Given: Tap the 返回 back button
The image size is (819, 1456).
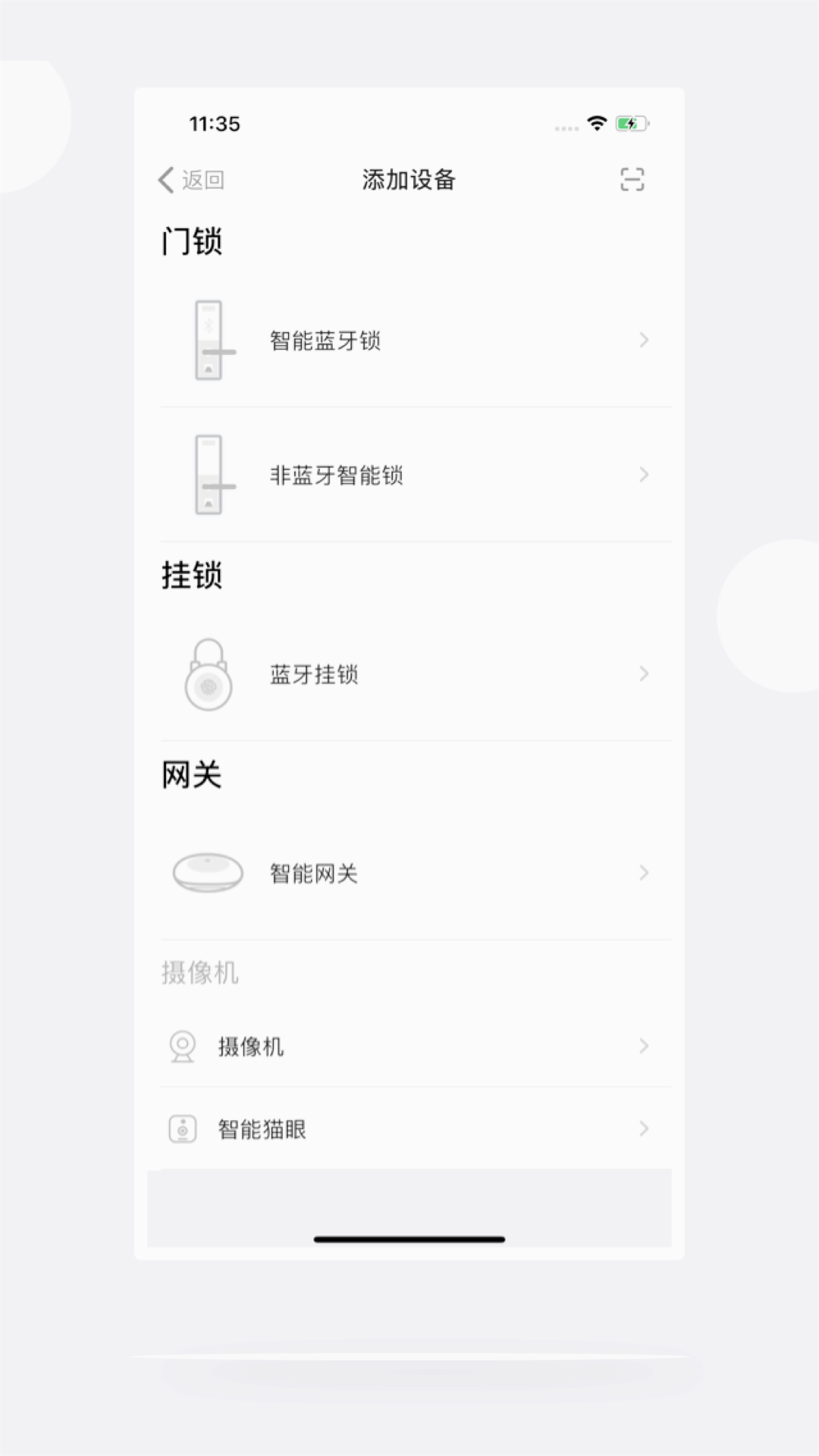Looking at the screenshot, I should click(x=190, y=180).
